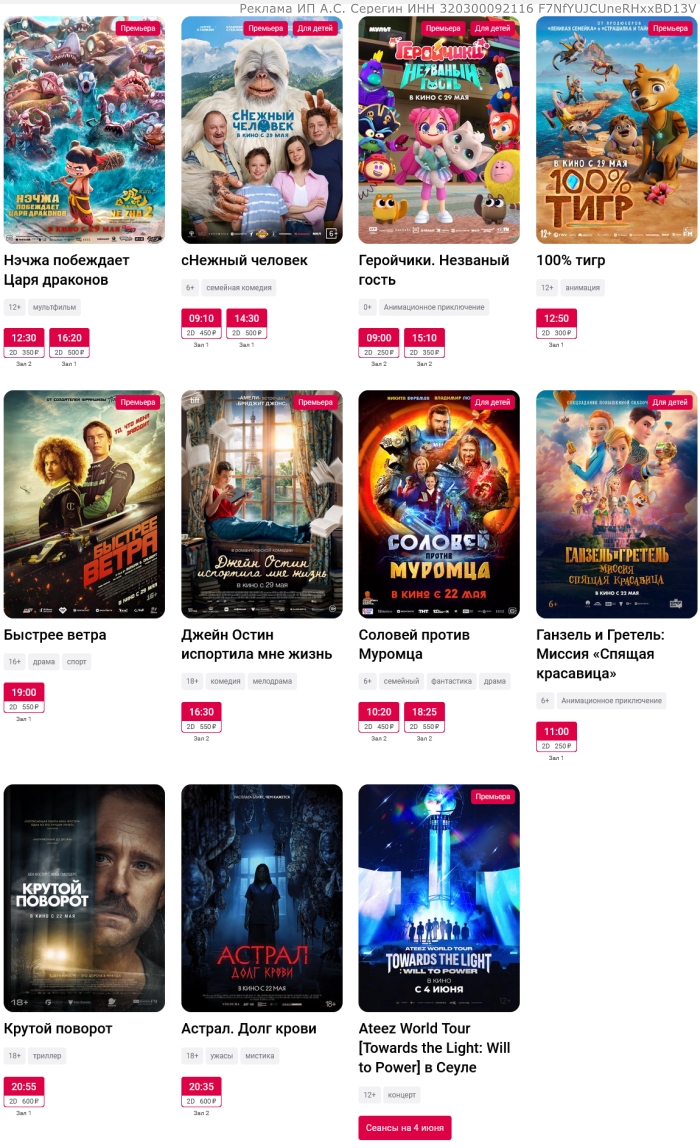
Task: Select the 18:25 Соловей против Муромца showtime
Action: [424, 717]
